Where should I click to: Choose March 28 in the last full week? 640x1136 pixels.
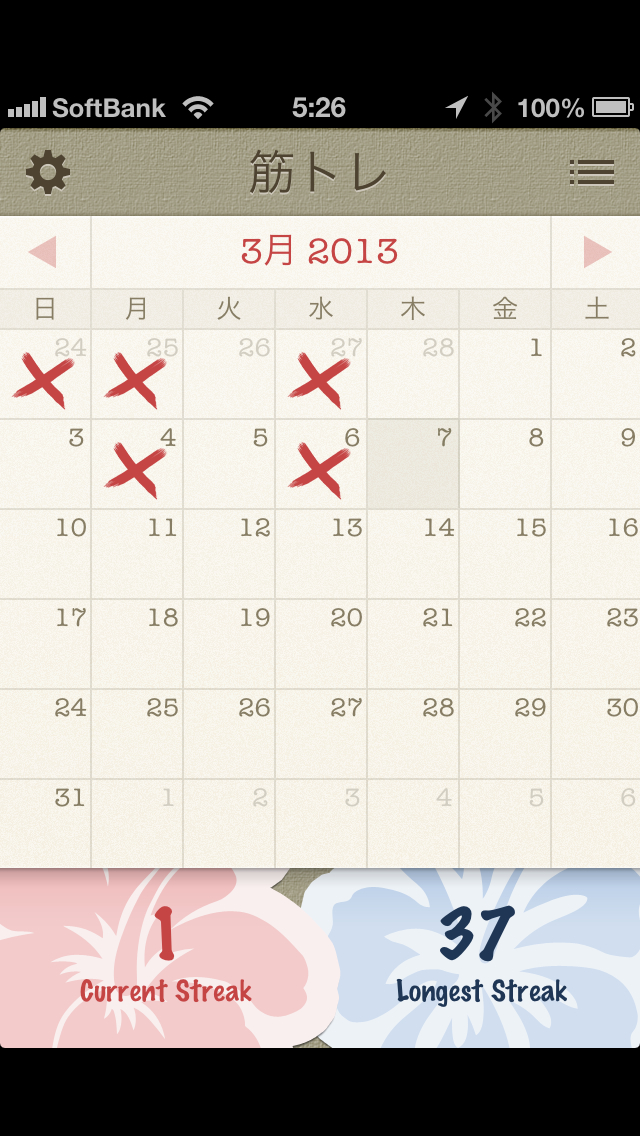coord(413,735)
